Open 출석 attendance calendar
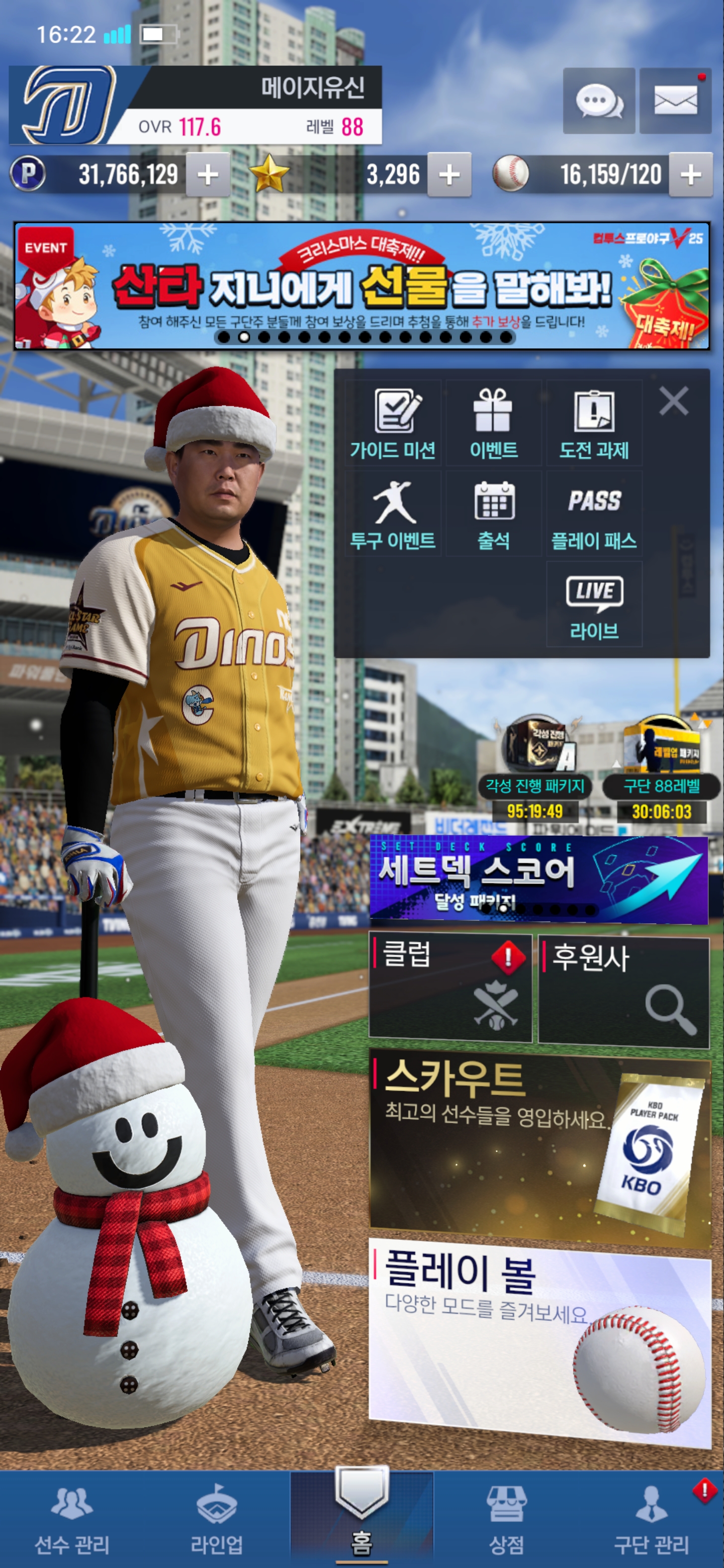This screenshot has height=1568, width=724. point(493,514)
